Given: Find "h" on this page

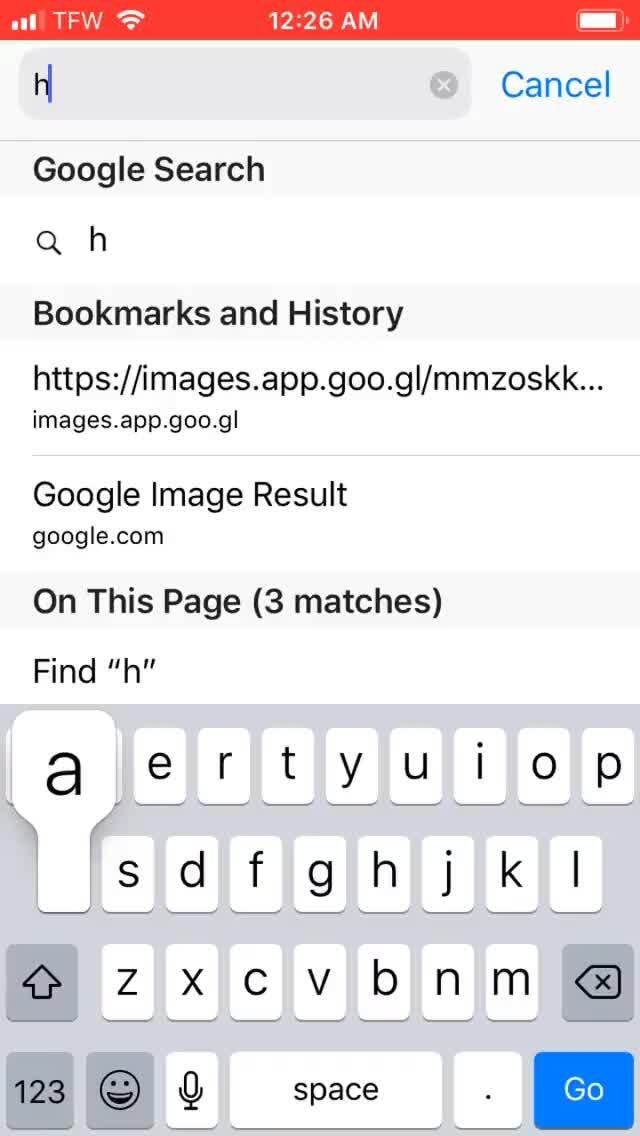Looking at the screenshot, I should coord(320,671).
